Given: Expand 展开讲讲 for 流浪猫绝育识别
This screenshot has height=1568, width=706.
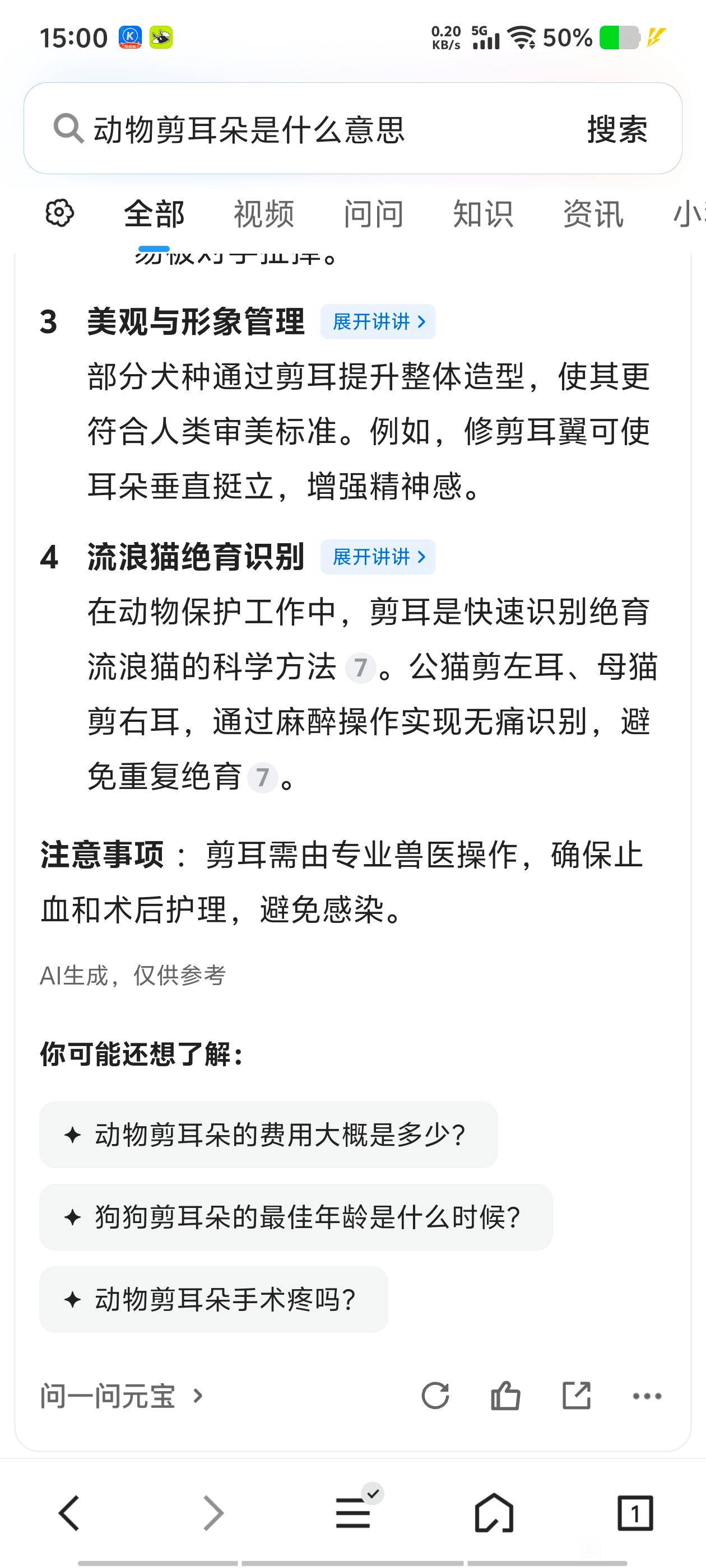Looking at the screenshot, I should (x=378, y=556).
